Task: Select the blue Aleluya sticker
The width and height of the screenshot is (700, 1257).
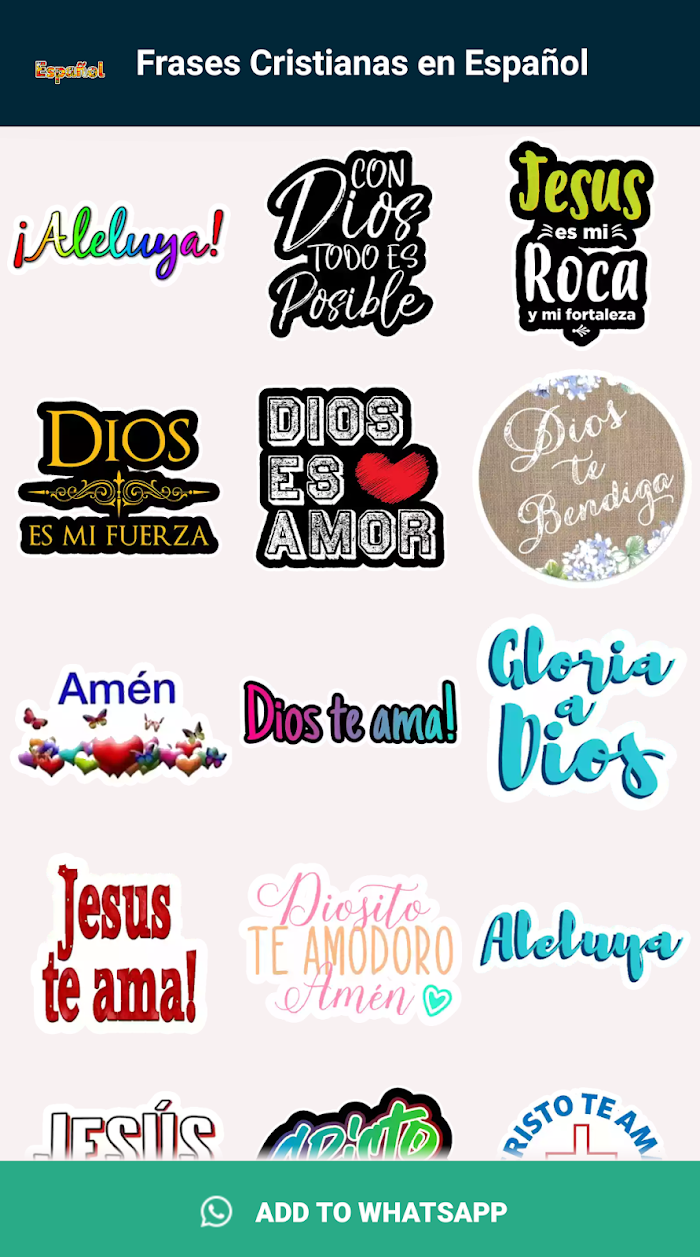Action: 581,940
